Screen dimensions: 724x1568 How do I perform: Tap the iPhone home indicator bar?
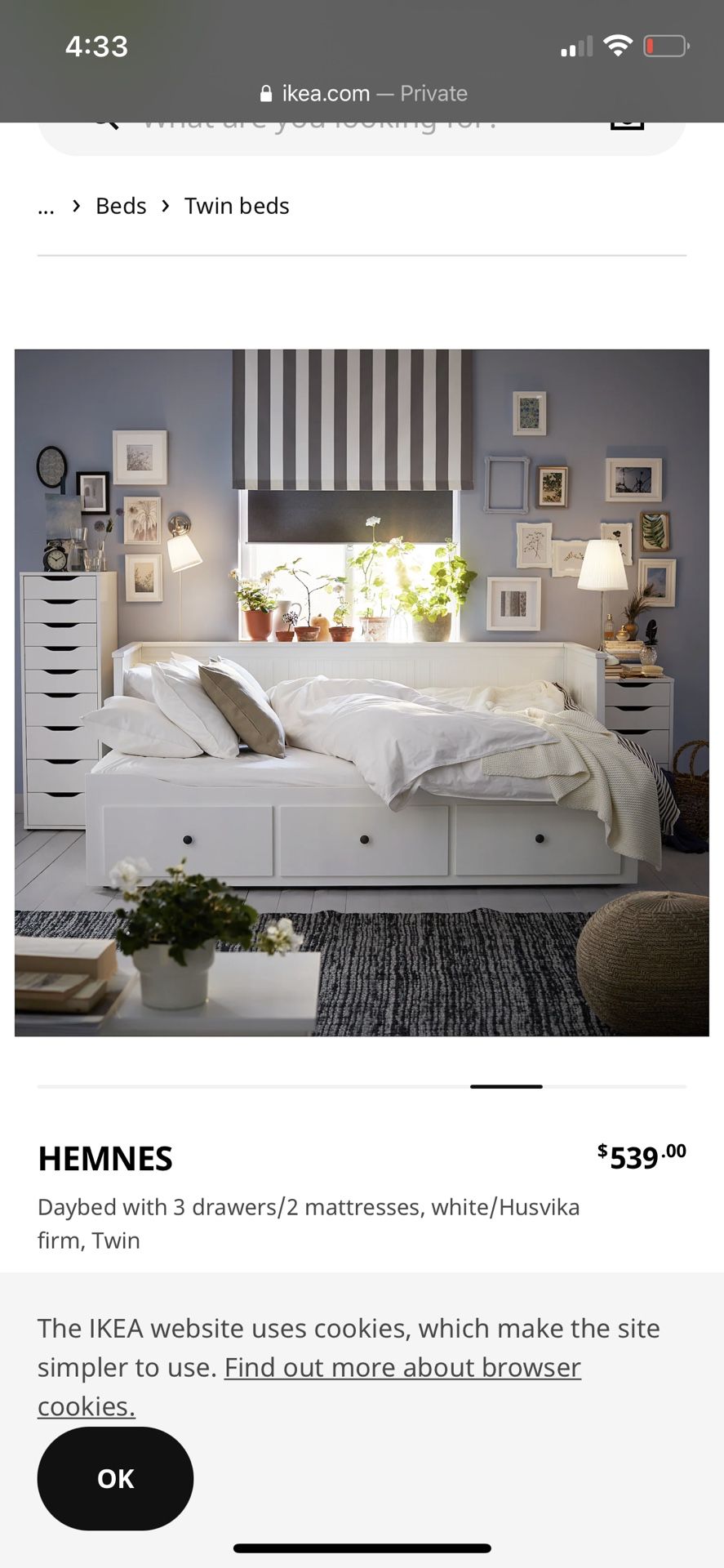[362, 1547]
